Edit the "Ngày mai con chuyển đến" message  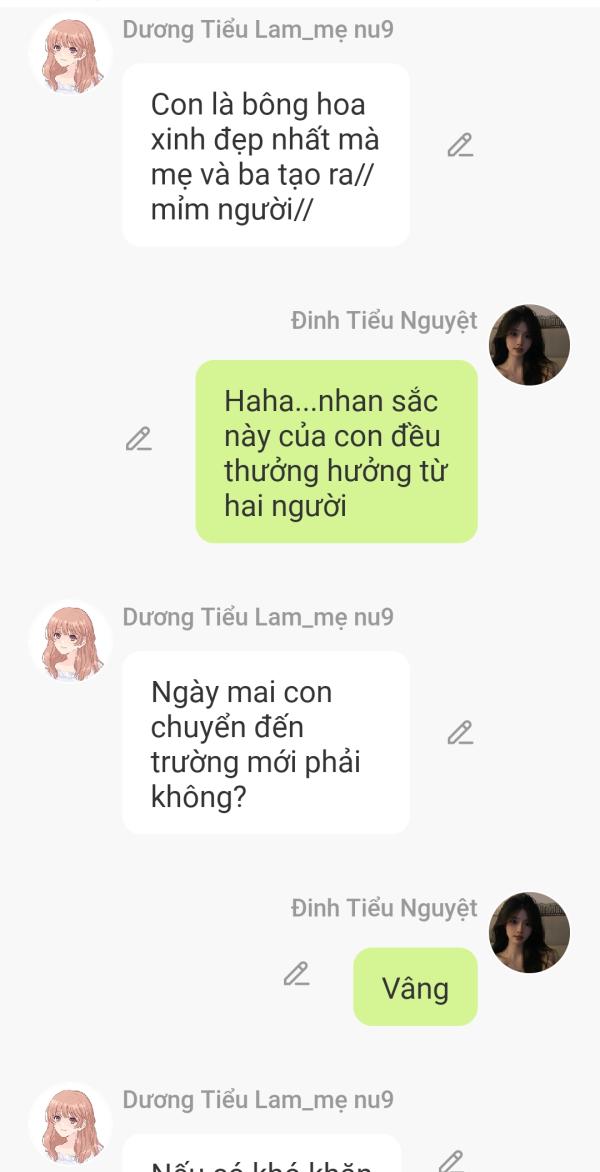tap(460, 732)
